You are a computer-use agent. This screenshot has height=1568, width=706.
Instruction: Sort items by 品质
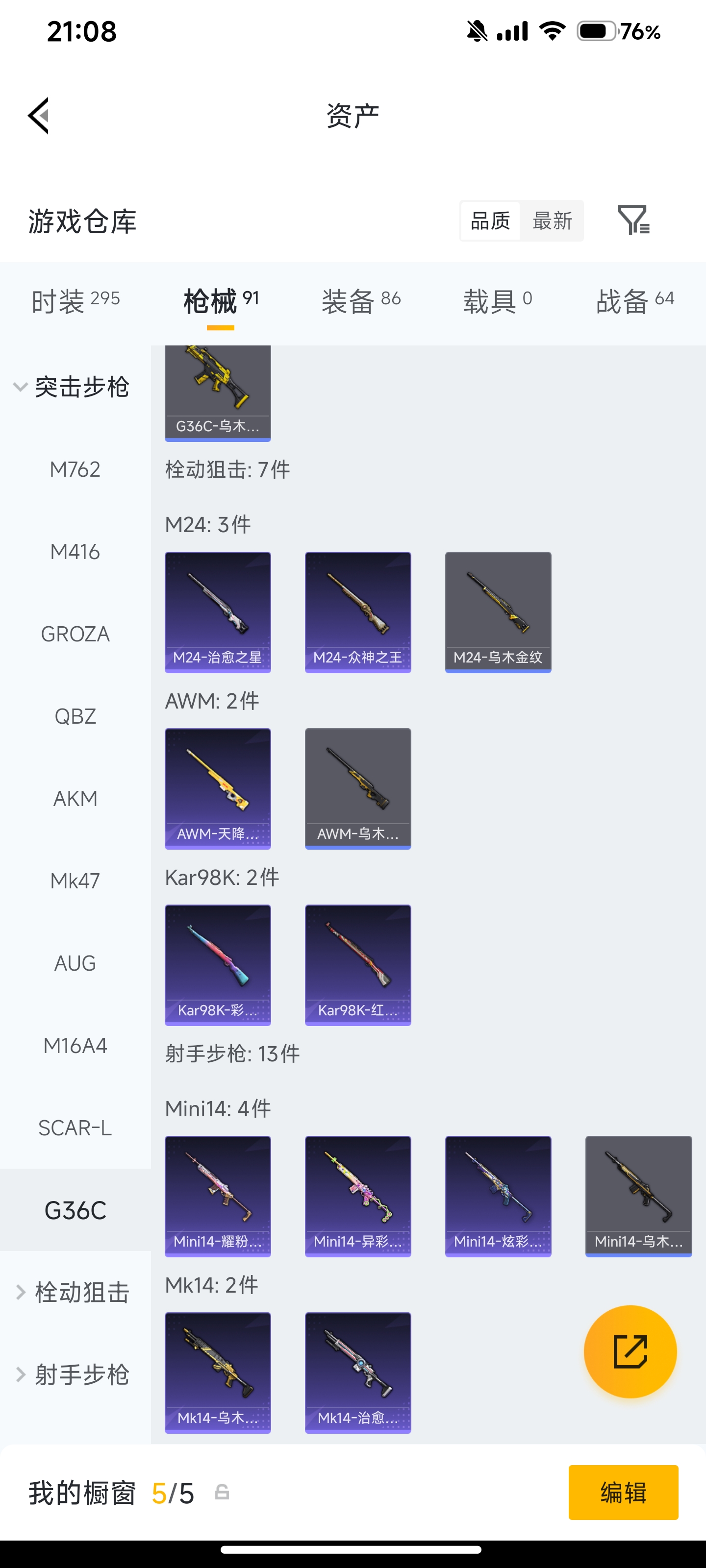coord(490,221)
